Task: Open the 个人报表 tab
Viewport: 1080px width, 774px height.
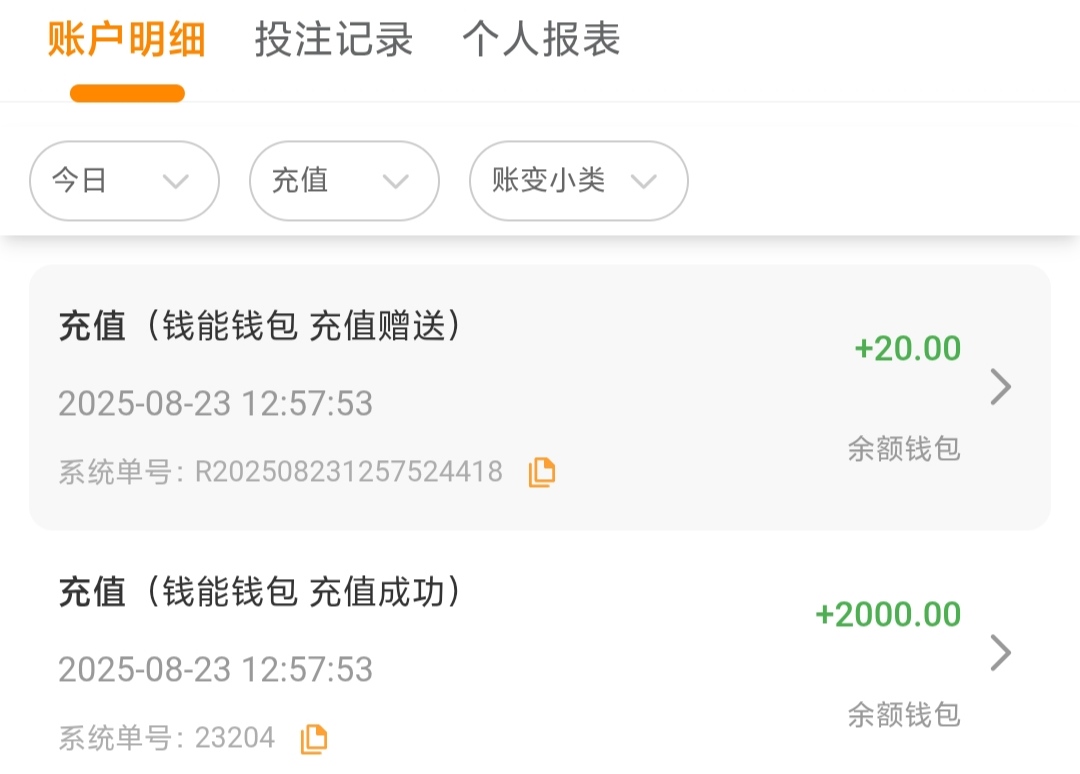Action: [x=541, y=41]
